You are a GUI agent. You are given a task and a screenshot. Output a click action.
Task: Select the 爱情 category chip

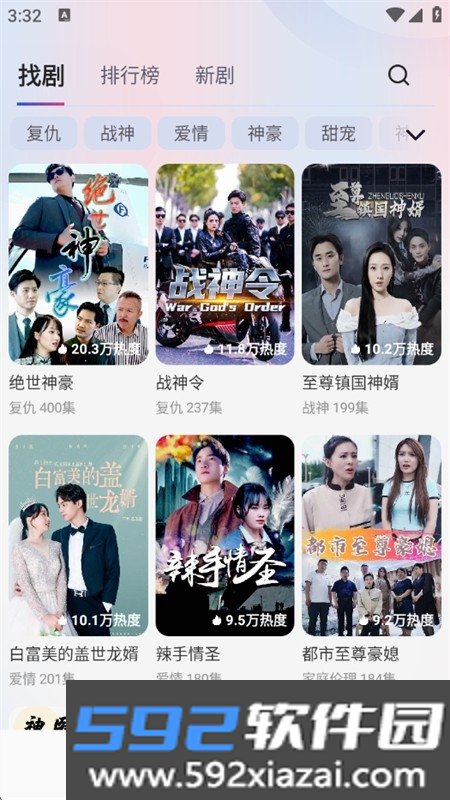191,134
